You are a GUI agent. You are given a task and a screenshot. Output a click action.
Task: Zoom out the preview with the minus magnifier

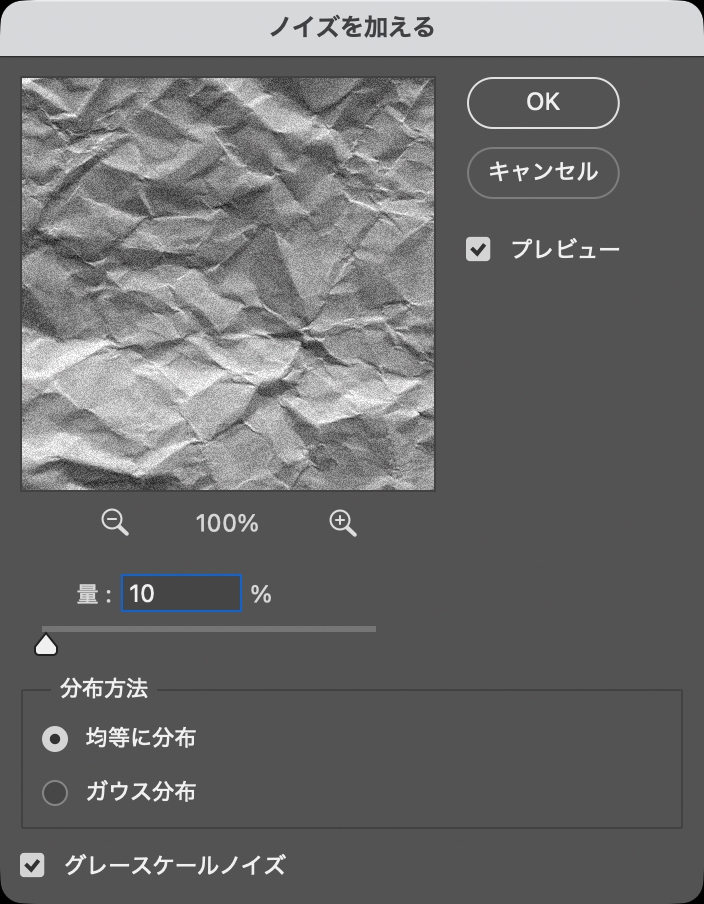pyautogui.click(x=116, y=522)
